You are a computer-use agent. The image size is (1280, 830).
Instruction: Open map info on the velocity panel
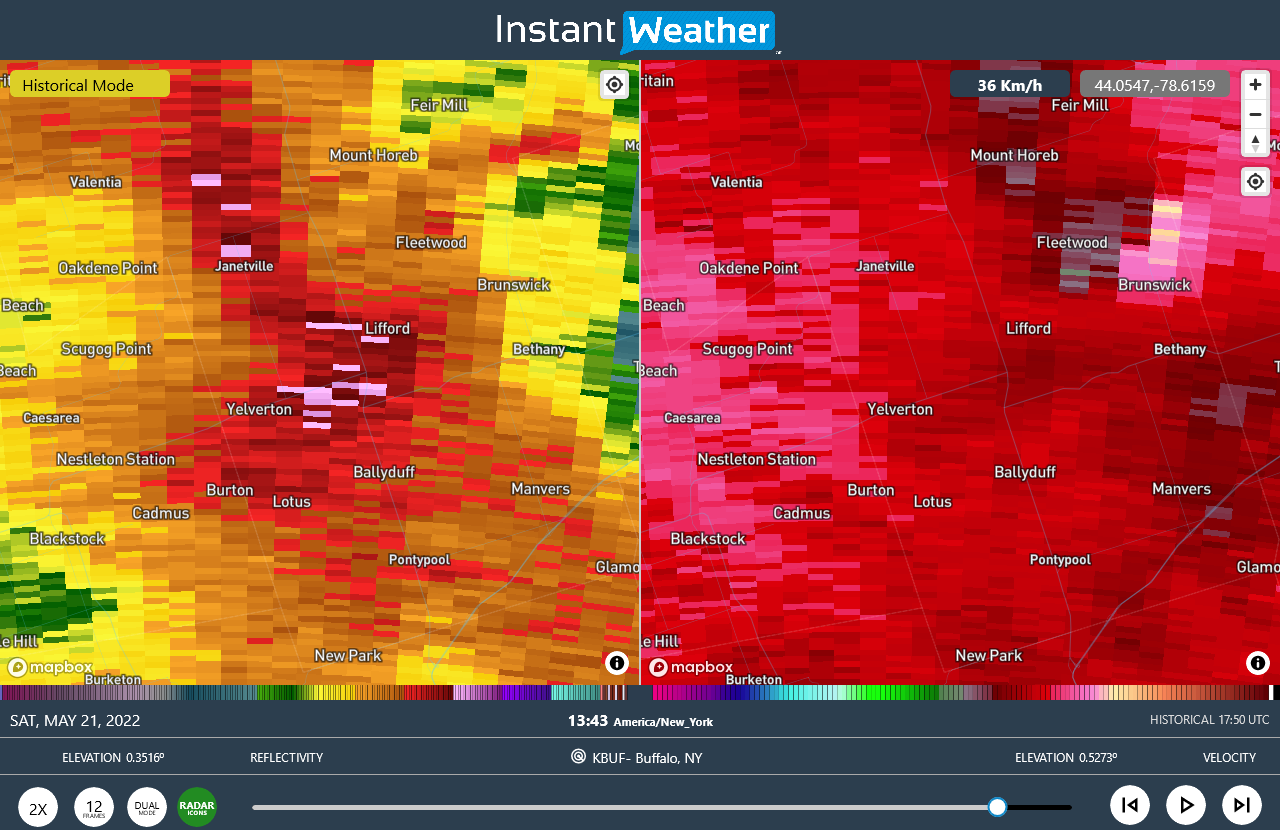pyautogui.click(x=1257, y=662)
